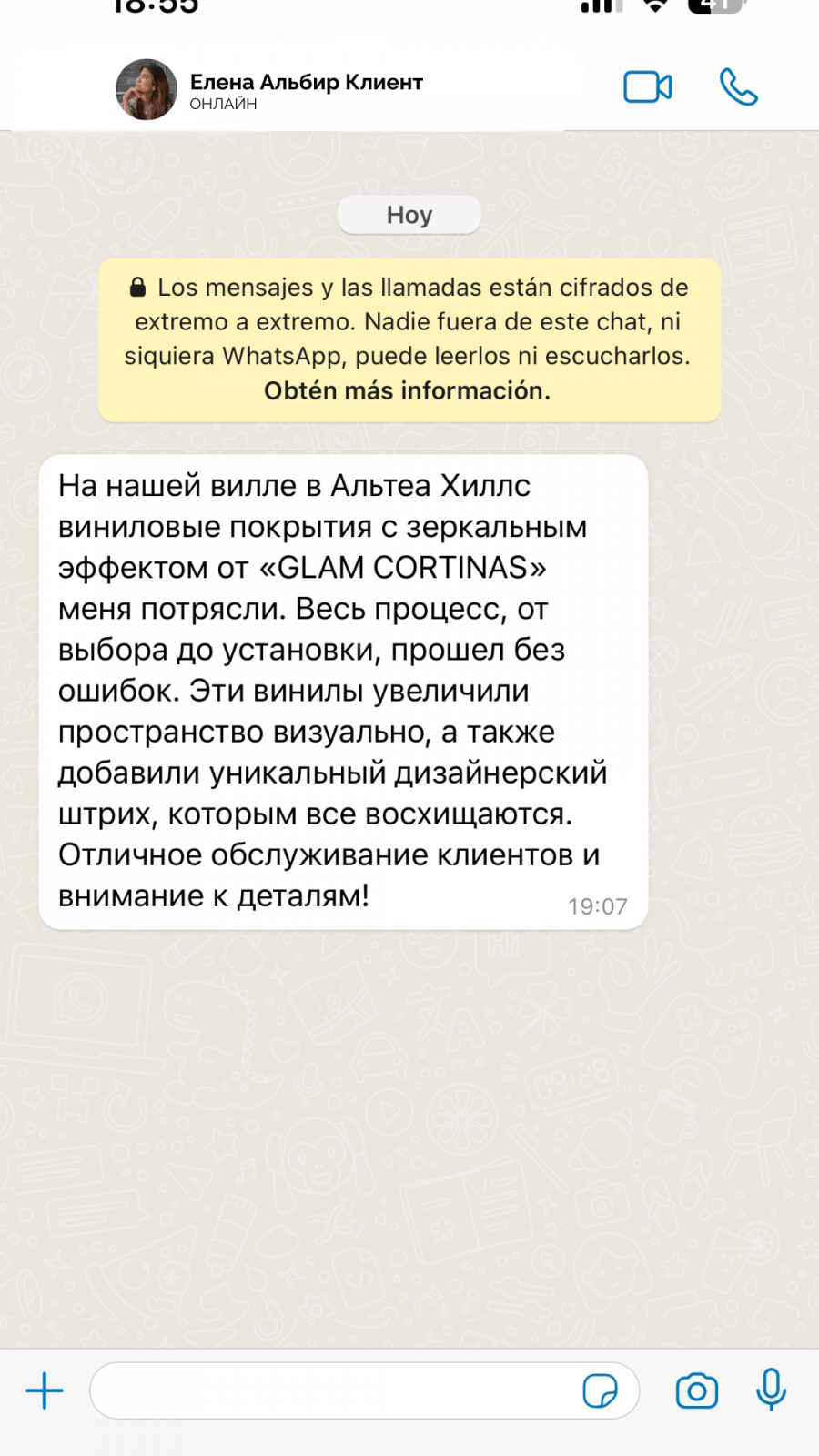Start a voice call with Елена
Screen dimensions: 819x1456
(738, 87)
